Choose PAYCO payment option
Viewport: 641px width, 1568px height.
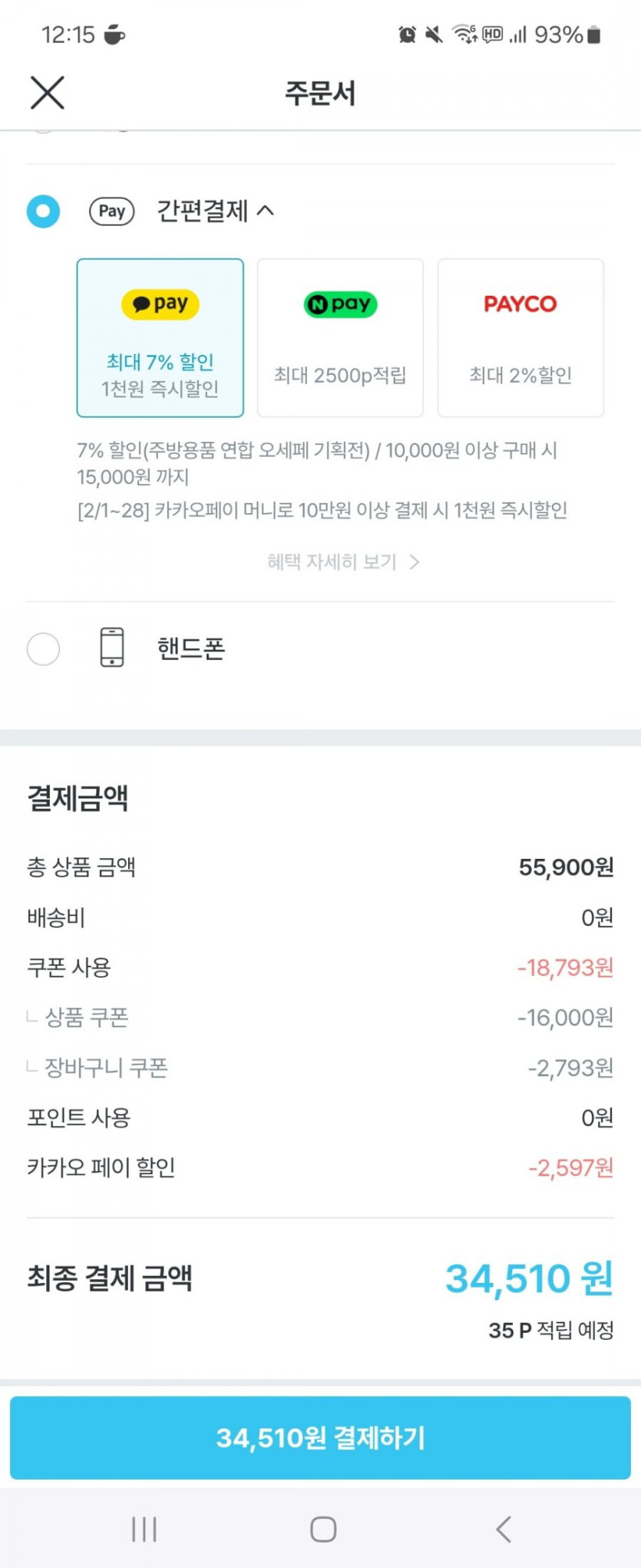click(x=520, y=338)
